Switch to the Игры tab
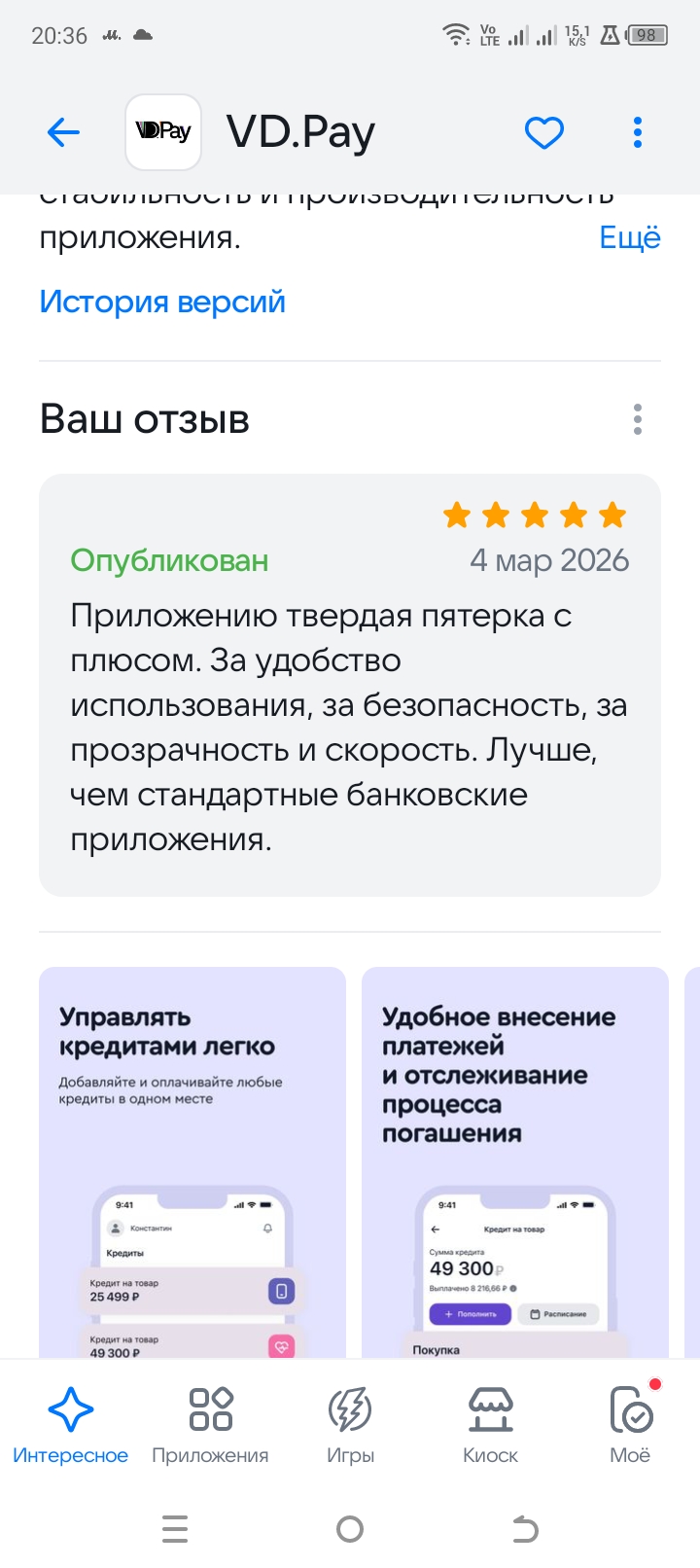This screenshot has width=700, height=1568. tap(350, 1426)
